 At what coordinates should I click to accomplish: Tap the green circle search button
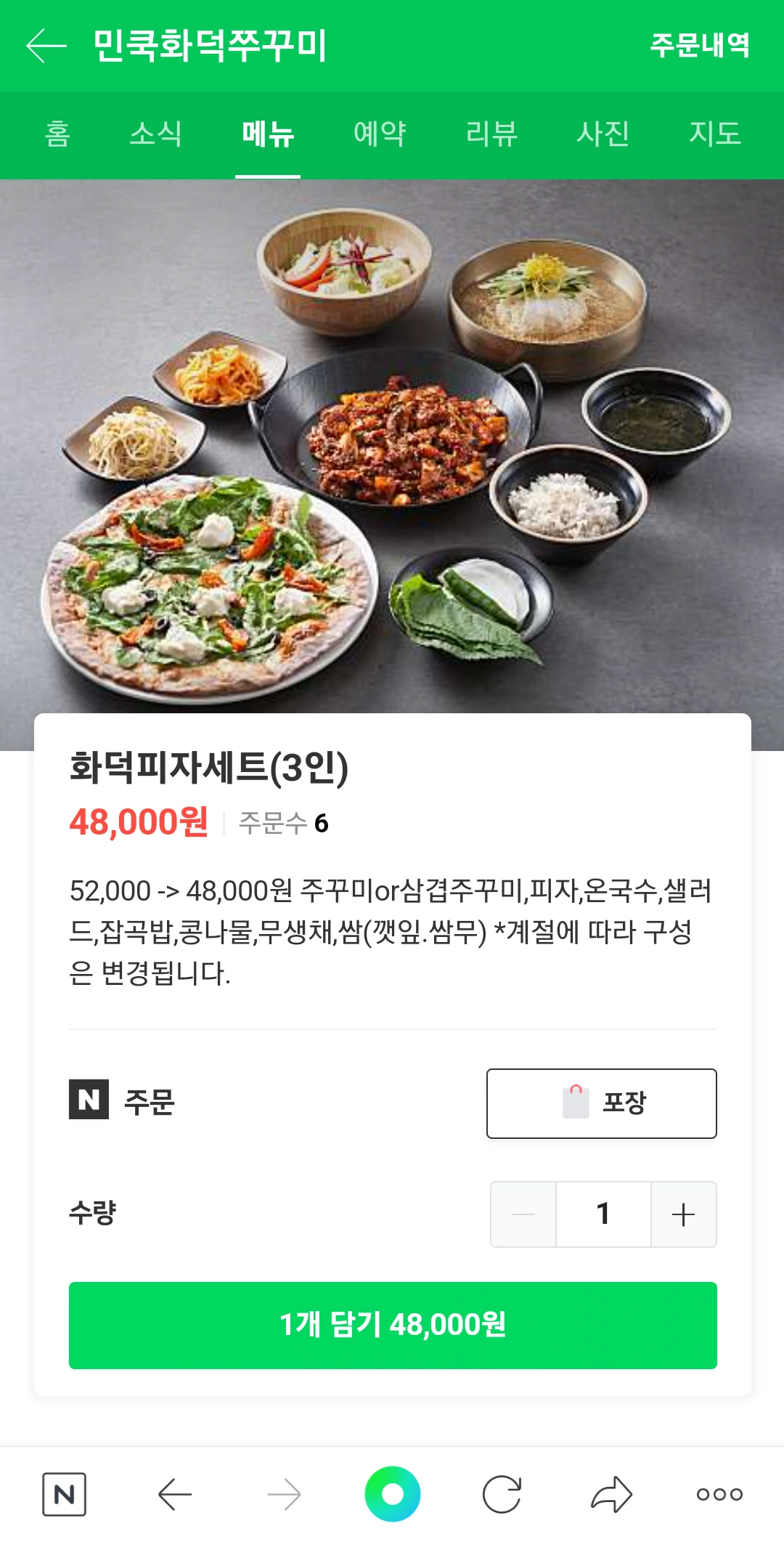[x=393, y=1494]
